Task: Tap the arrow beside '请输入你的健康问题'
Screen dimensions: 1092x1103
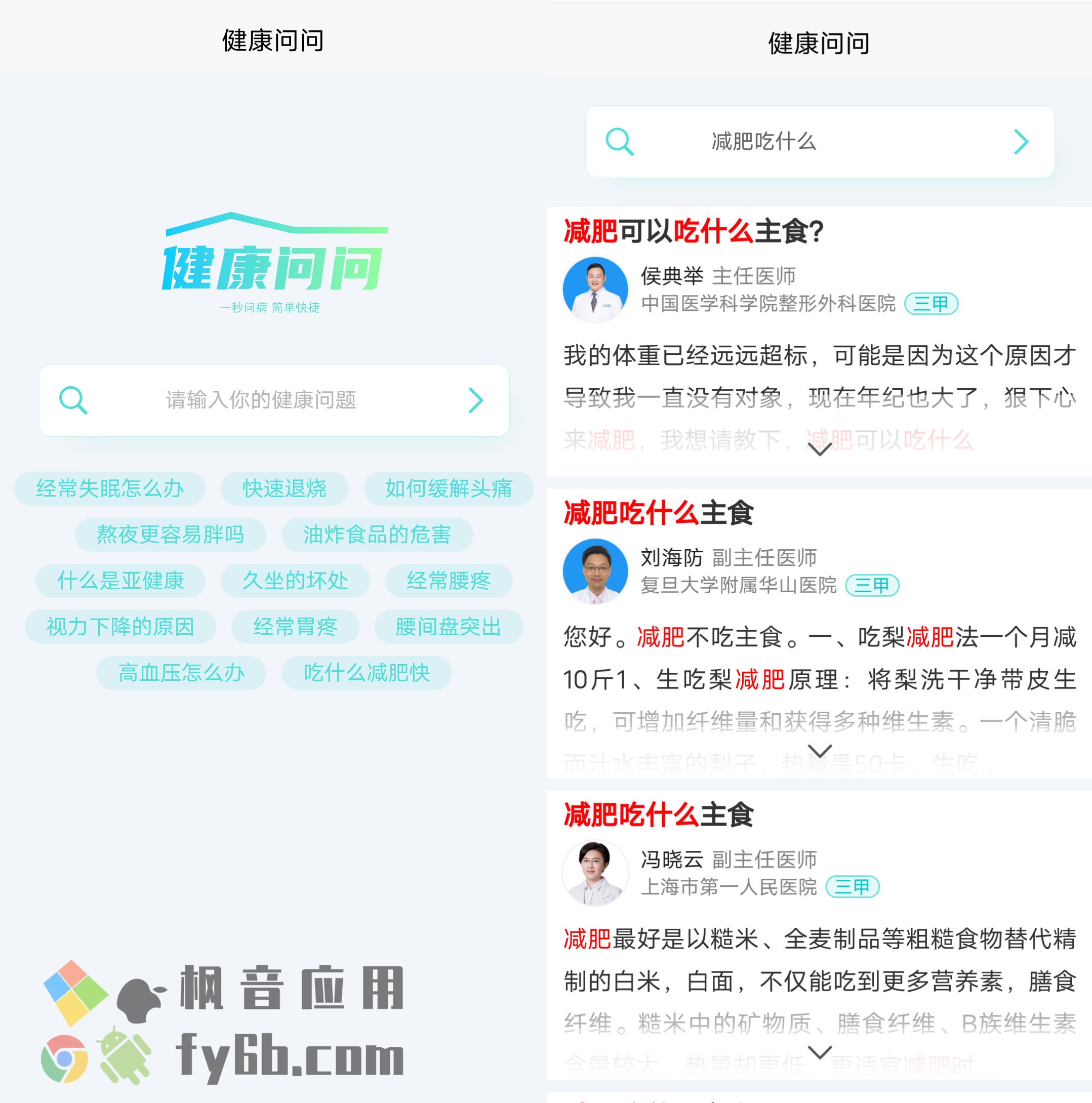Action: point(475,400)
